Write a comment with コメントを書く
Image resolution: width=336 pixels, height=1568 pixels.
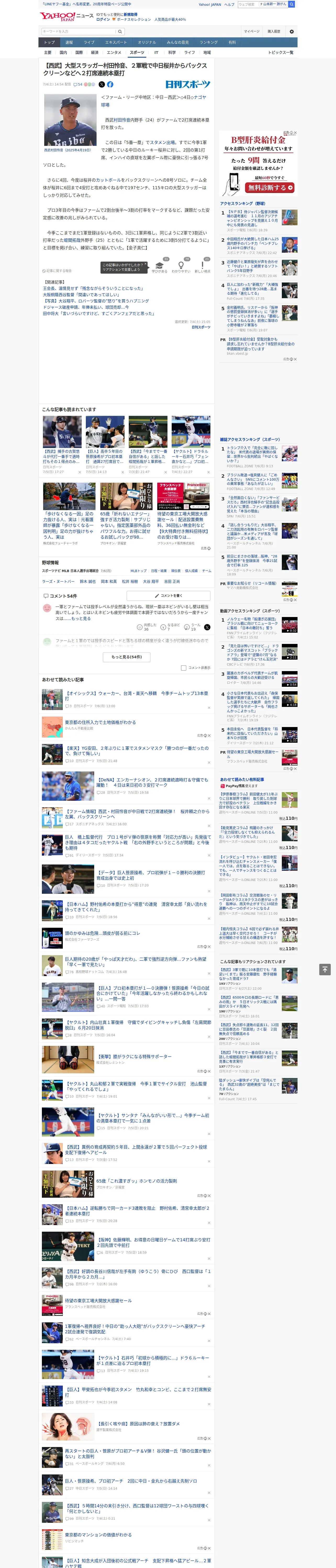[x=168, y=595]
